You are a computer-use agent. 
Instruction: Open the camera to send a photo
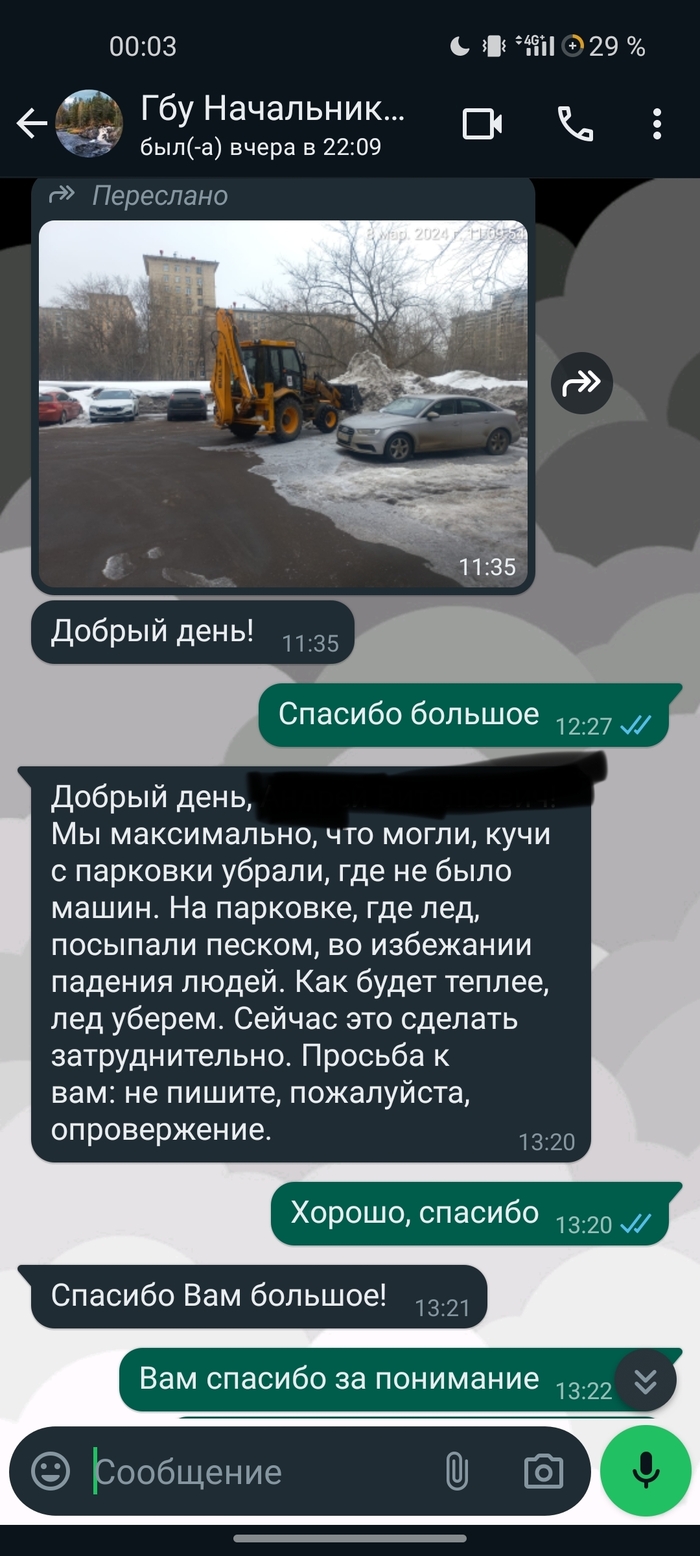(x=543, y=1471)
